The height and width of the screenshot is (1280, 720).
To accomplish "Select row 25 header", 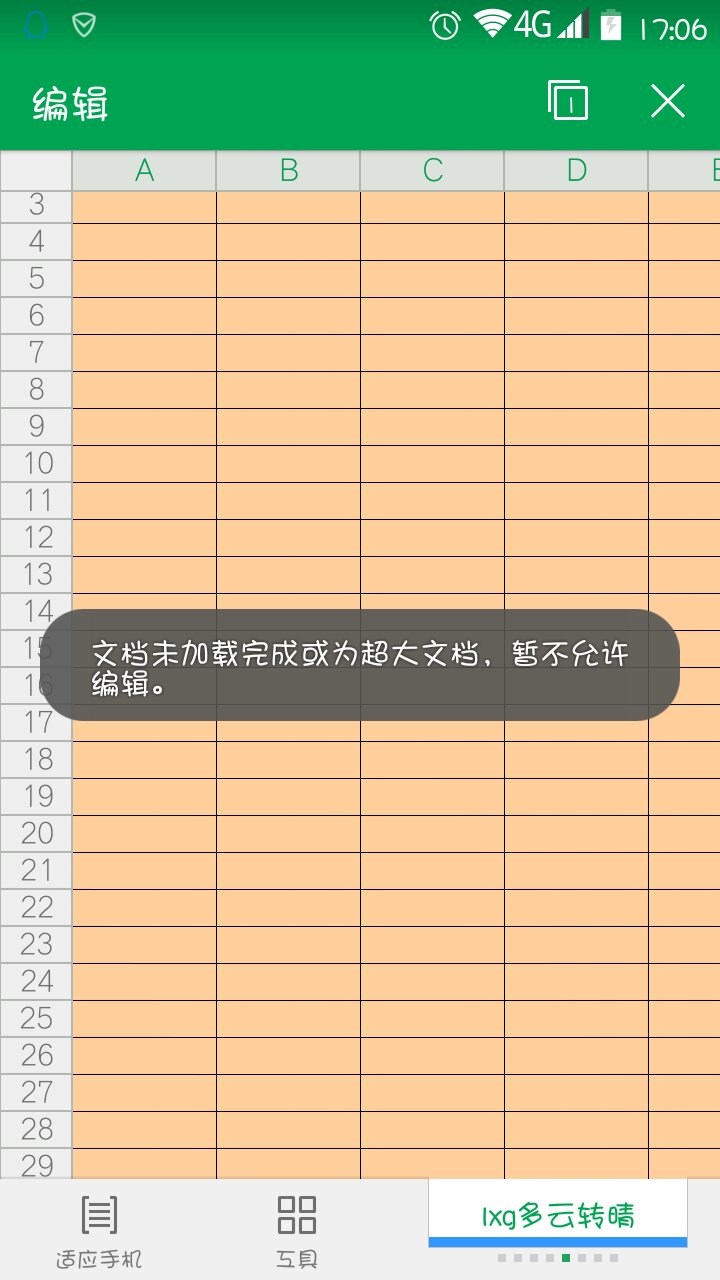I will (x=37, y=1018).
